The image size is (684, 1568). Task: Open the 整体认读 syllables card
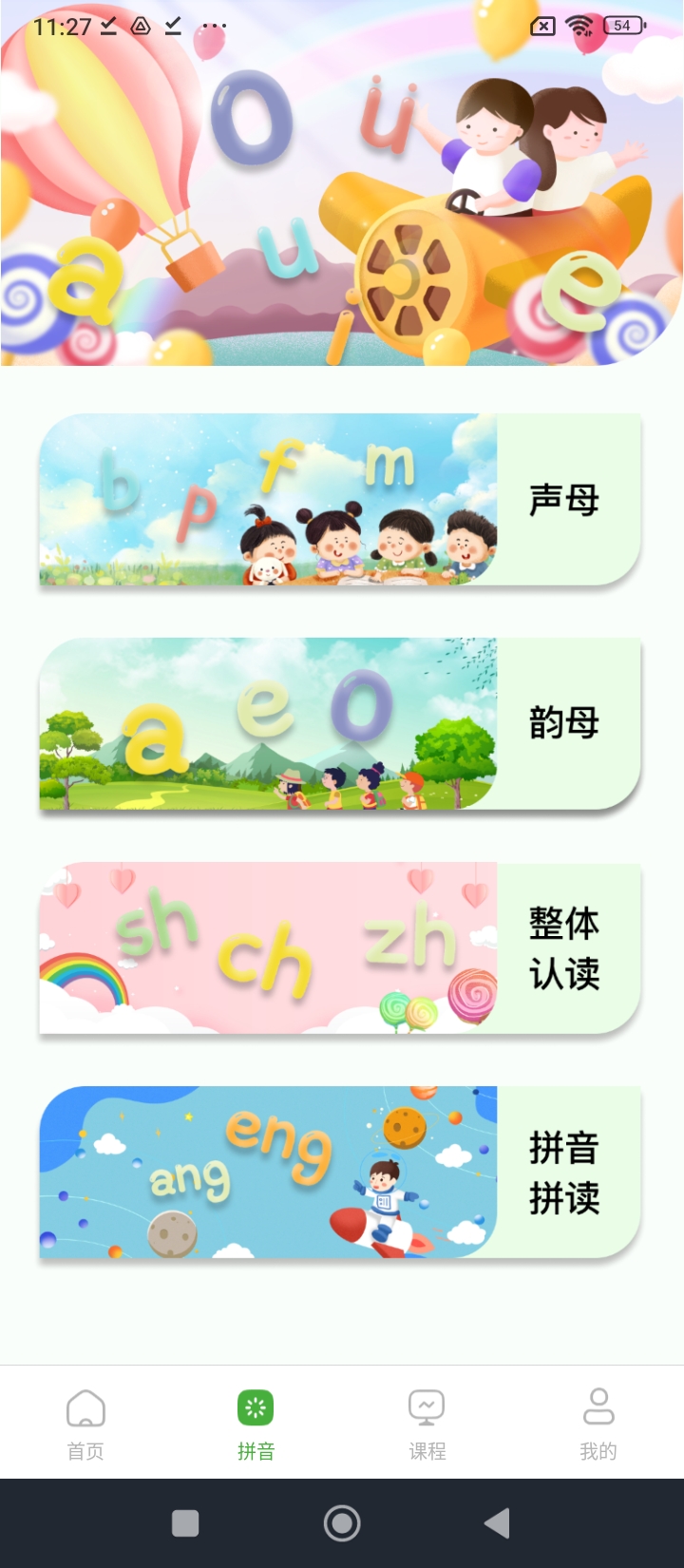point(340,948)
